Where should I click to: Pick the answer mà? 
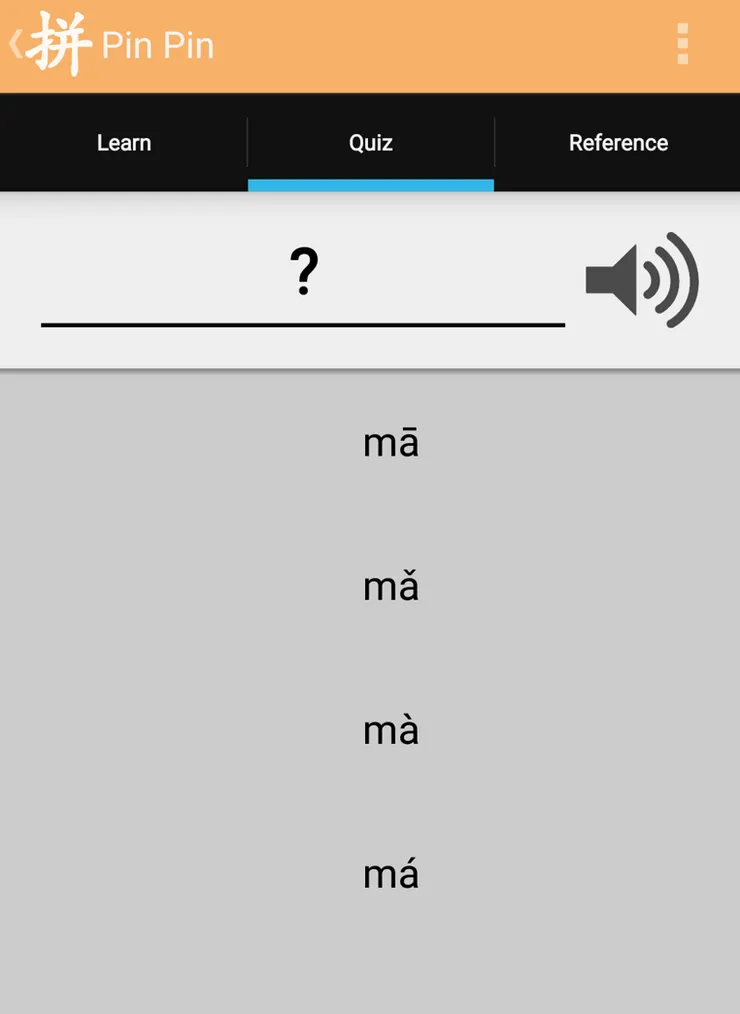click(390, 731)
